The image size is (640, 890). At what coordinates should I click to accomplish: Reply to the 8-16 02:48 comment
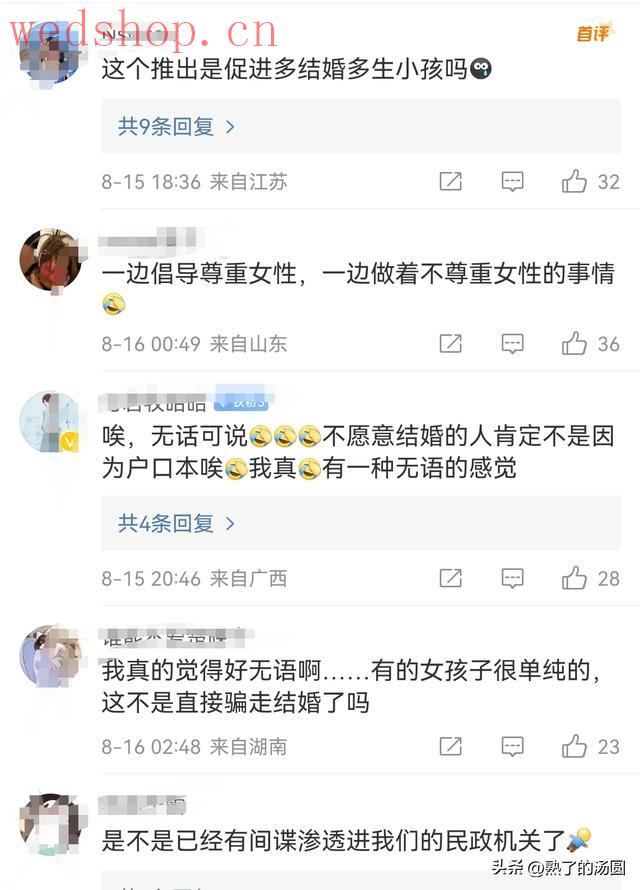(x=512, y=746)
